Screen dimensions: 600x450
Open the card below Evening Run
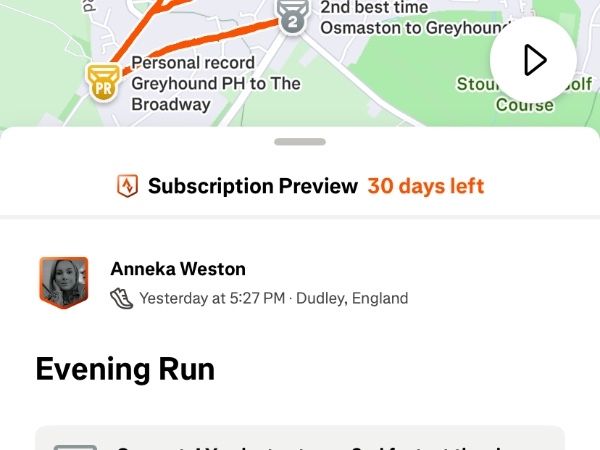pos(300,438)
